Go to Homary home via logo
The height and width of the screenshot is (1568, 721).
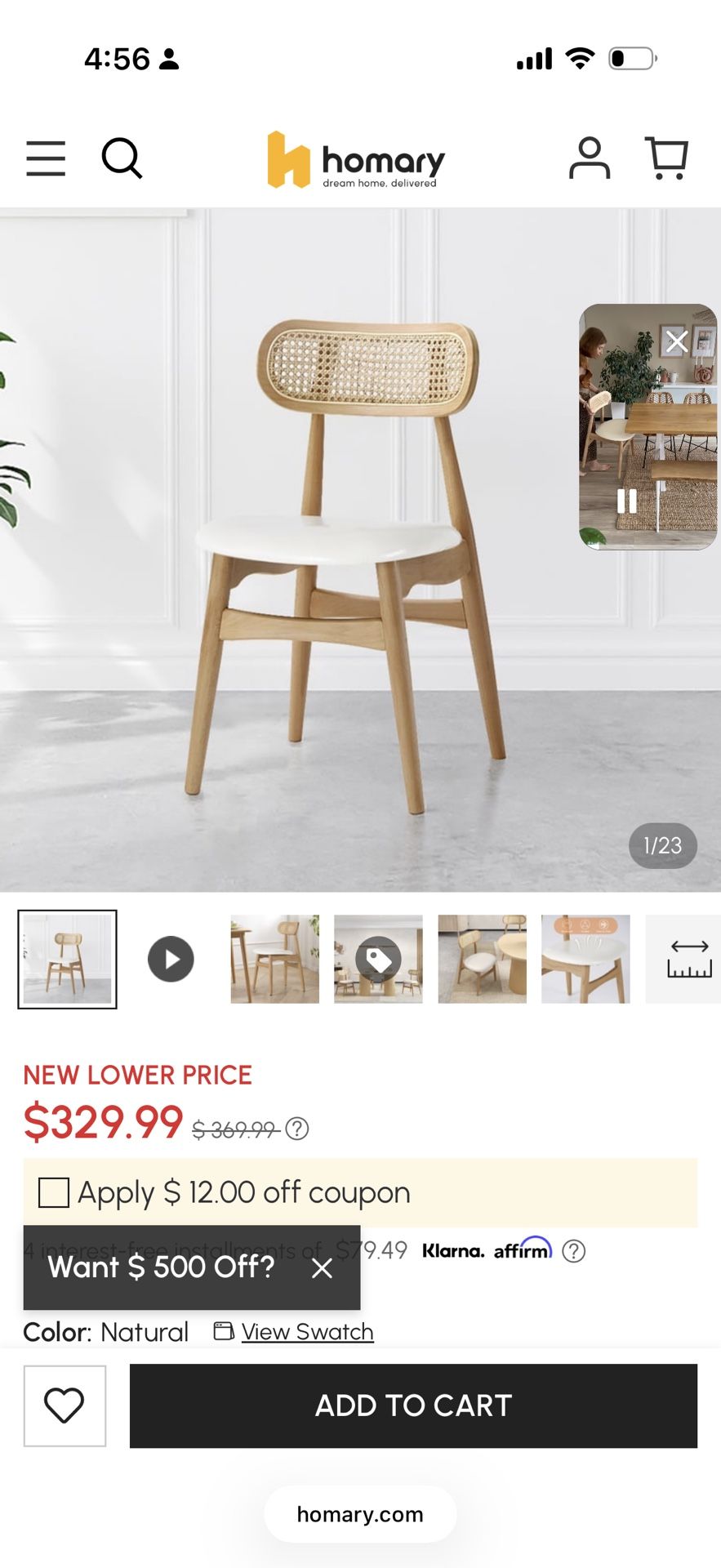pos(356,160)
